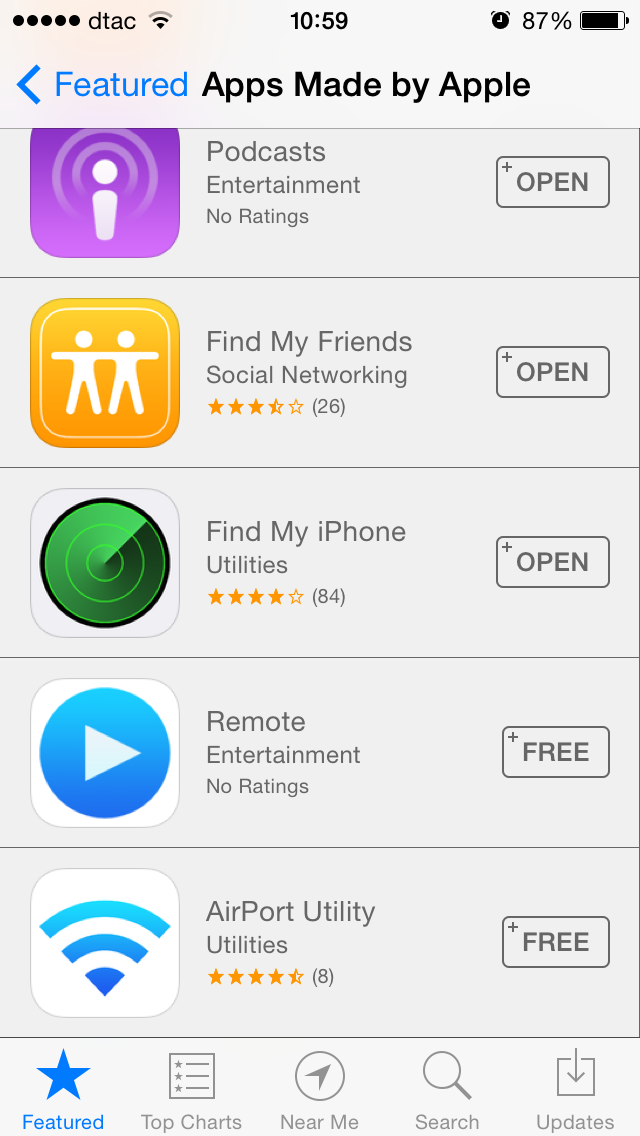Tap OPEN next to Podcasts
This screenshot has height=1136, width=640.
coord(552,182)
